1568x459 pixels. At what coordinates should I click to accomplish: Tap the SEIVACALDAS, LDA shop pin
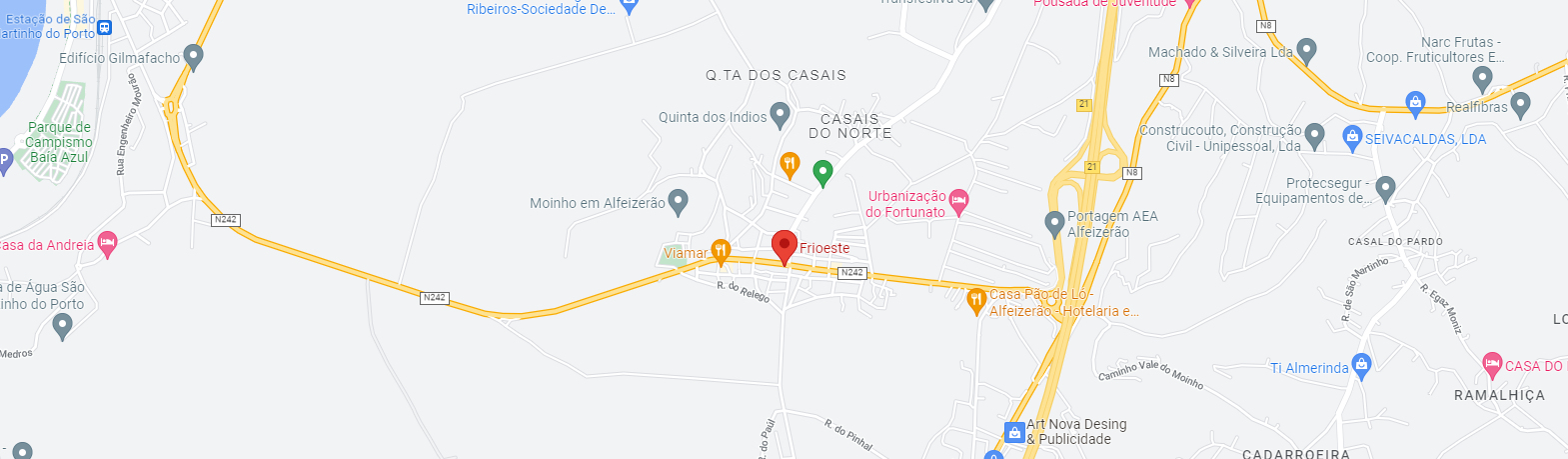[1351, 136]
